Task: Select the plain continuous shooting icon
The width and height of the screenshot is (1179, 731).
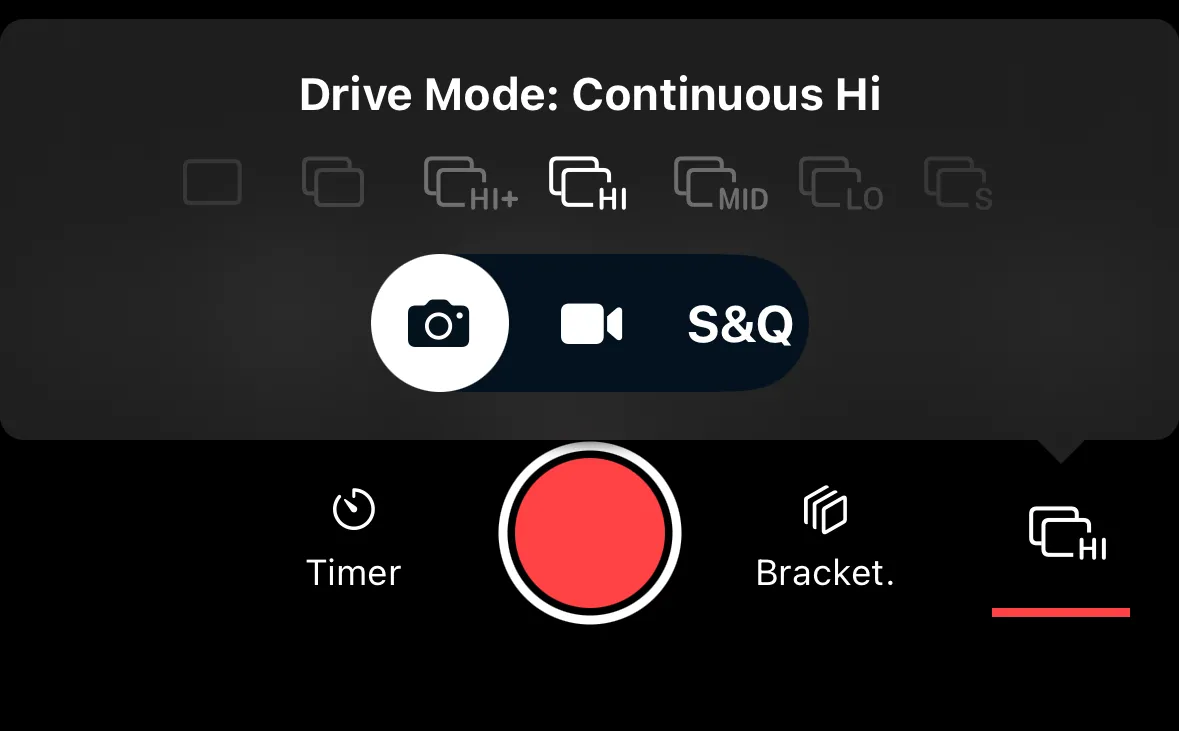Action: coord(333,183)
